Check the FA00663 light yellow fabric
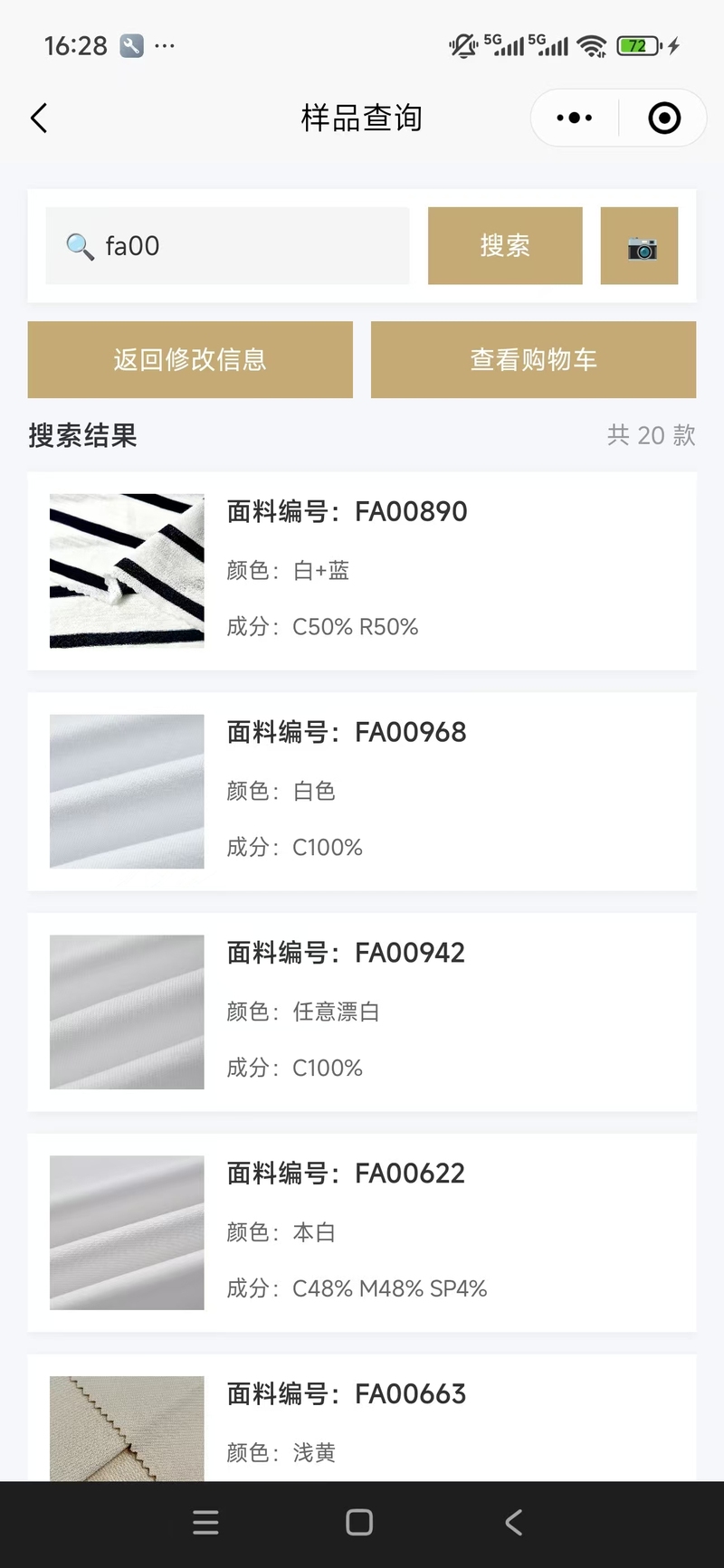Screen dimensions: 724x1568 (x=362, y=1421)
